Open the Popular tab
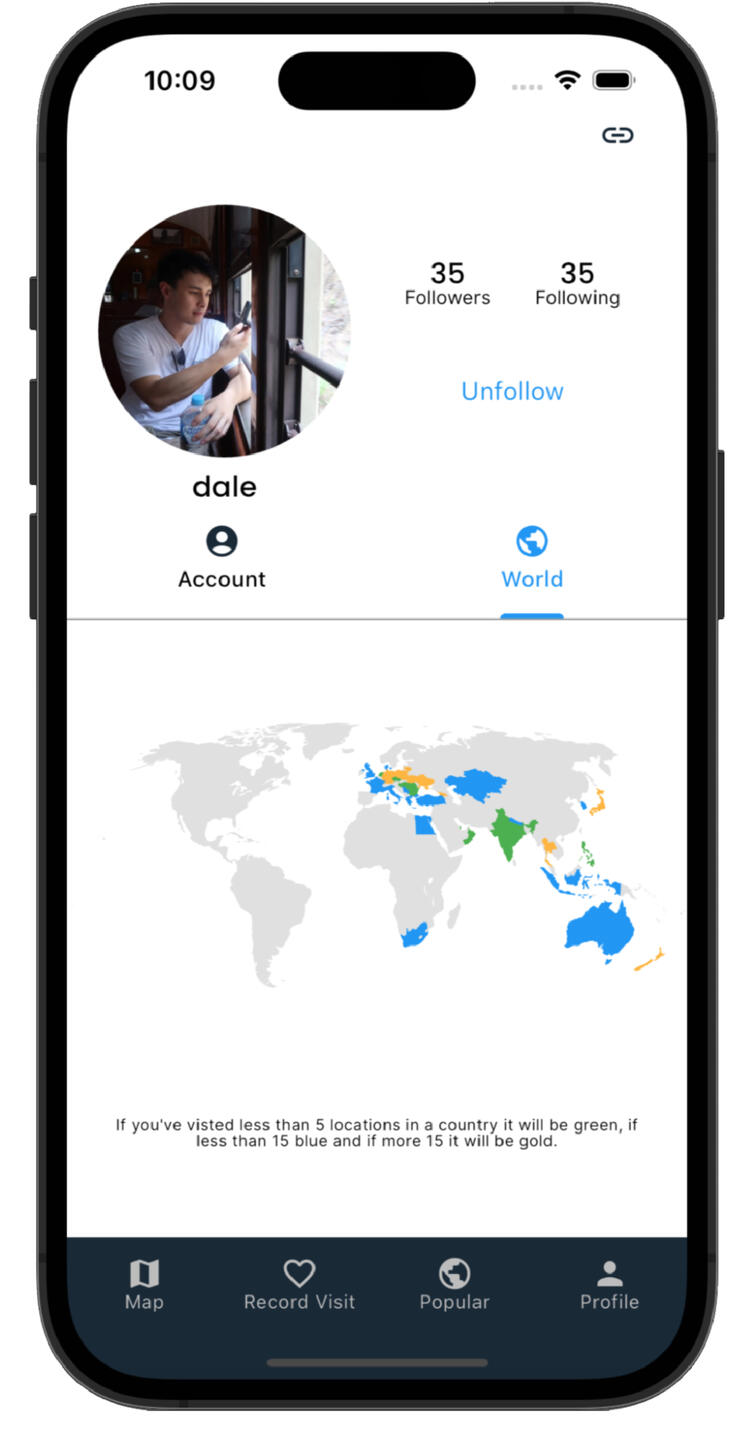 (x=454, y=1285)
